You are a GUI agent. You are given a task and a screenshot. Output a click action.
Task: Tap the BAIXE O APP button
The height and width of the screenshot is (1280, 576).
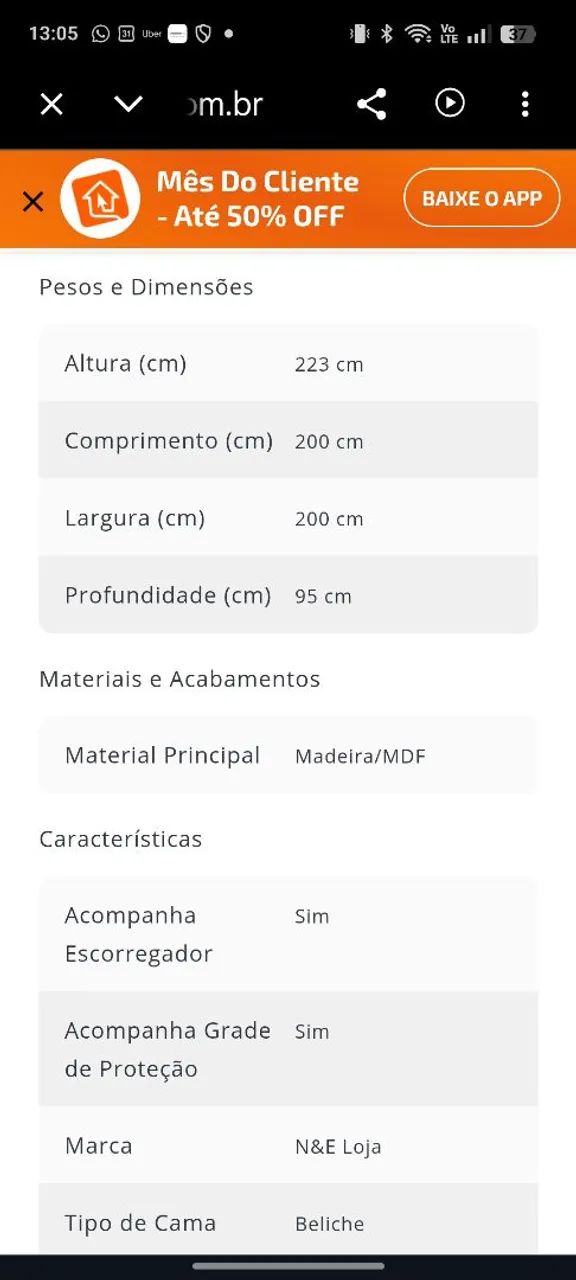click(482, 198)
